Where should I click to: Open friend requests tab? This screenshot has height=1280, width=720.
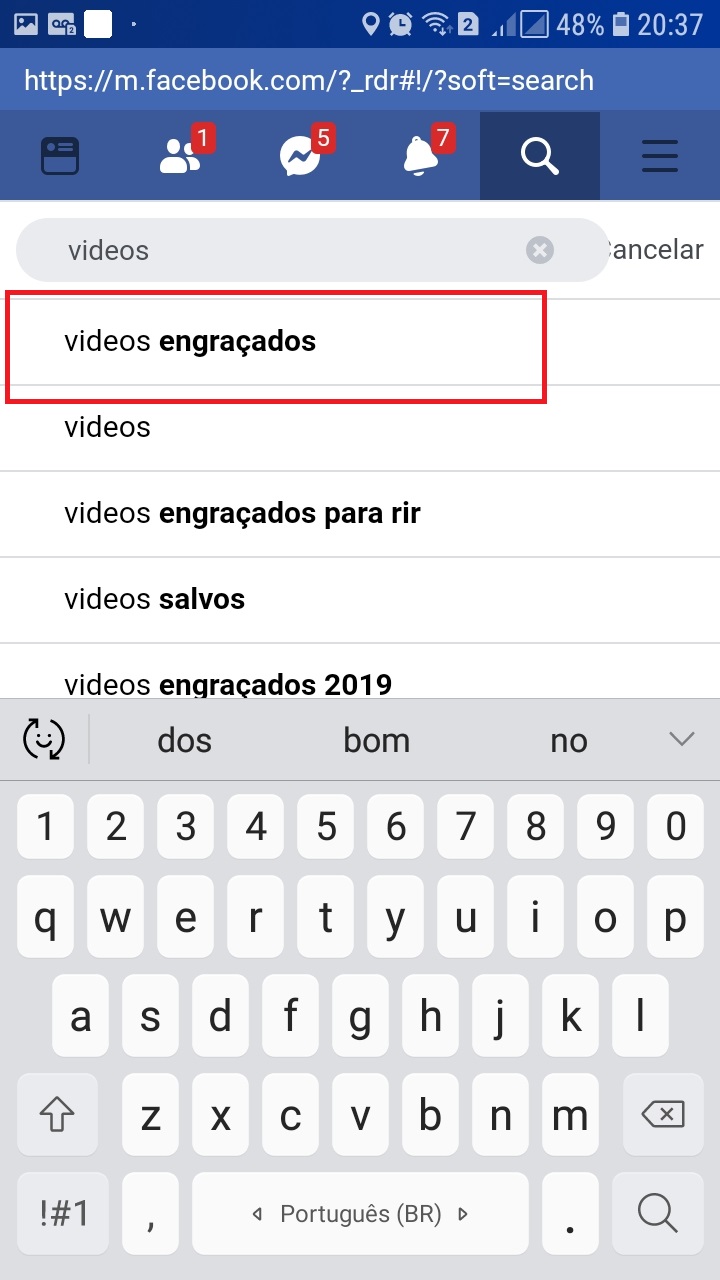[x=181, y=157]
